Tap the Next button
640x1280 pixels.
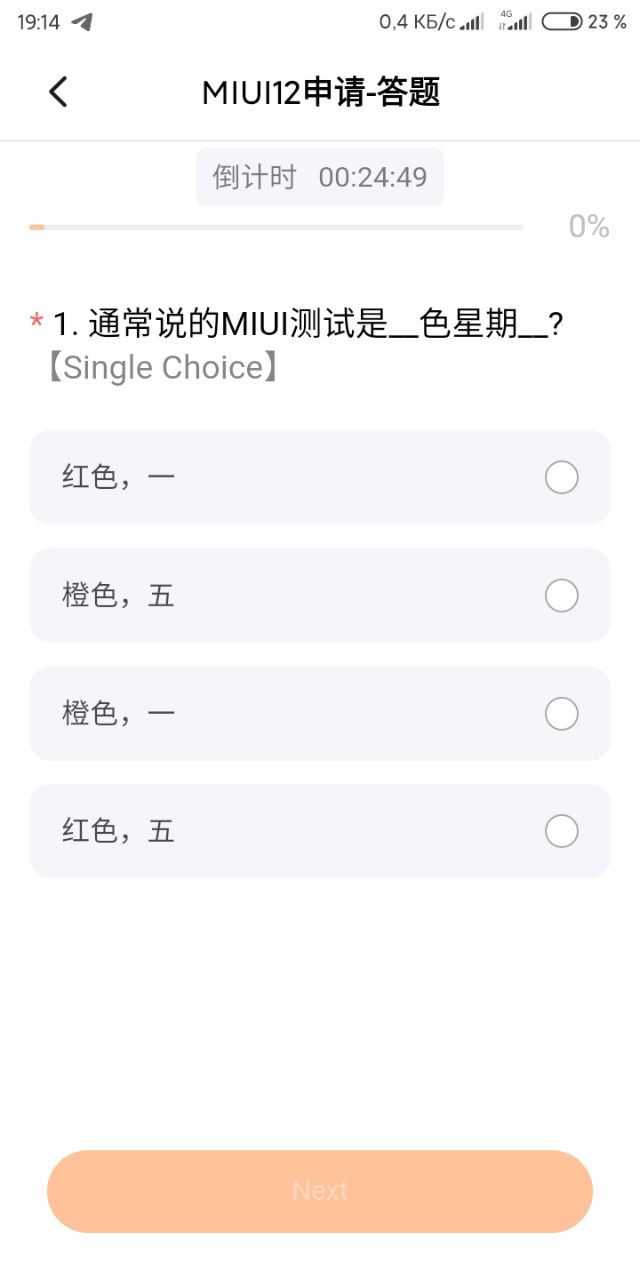[x=320, y=1191]
